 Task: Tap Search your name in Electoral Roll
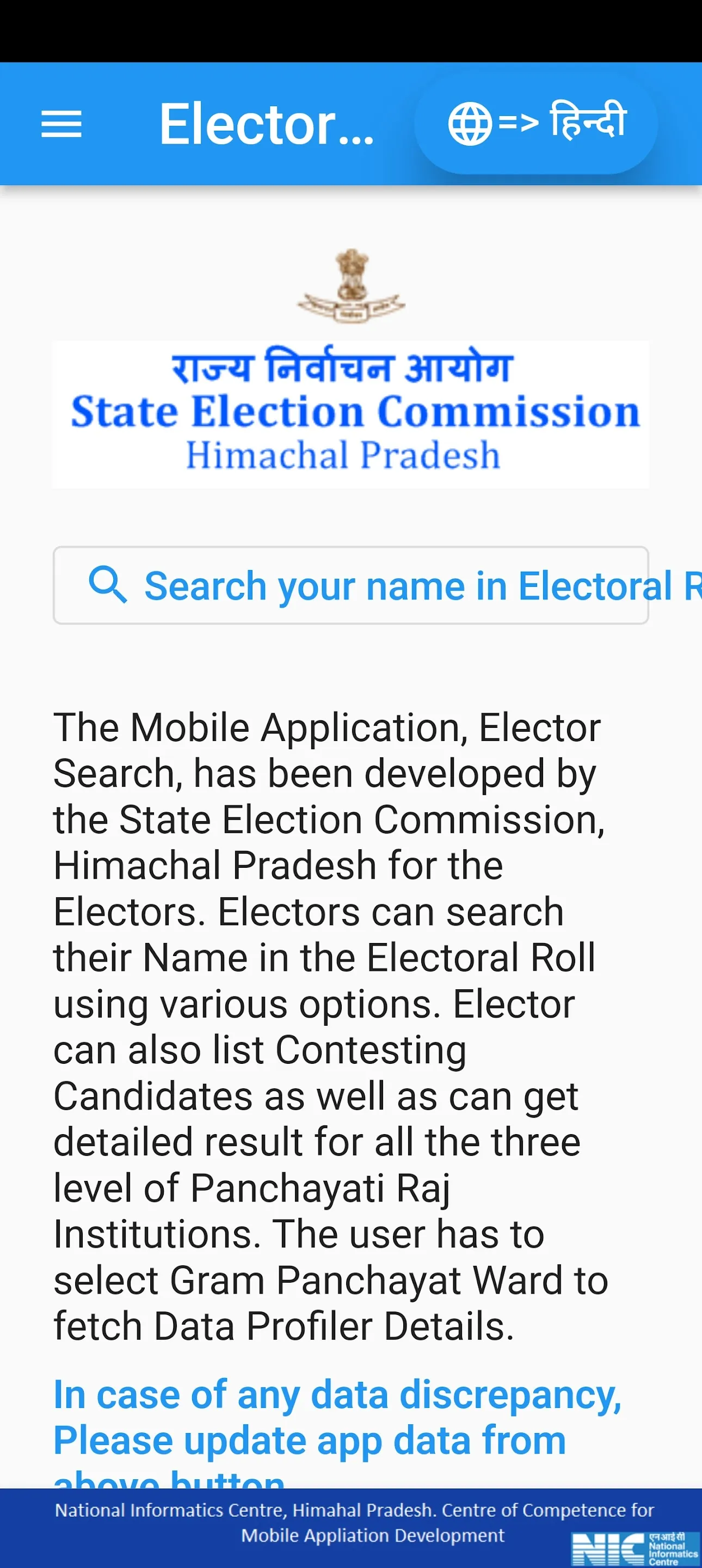tap(351, 585)
